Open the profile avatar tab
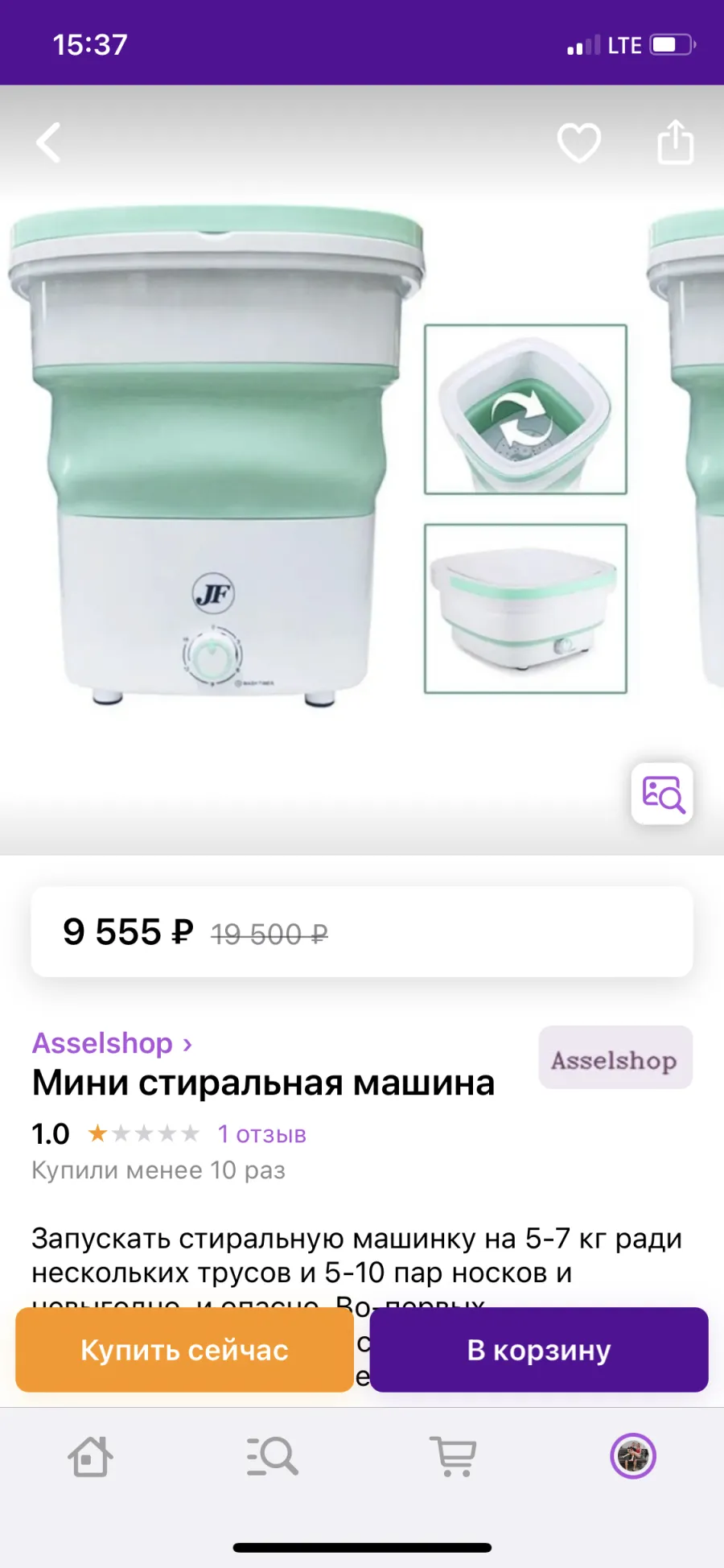 click(634, 1456)
